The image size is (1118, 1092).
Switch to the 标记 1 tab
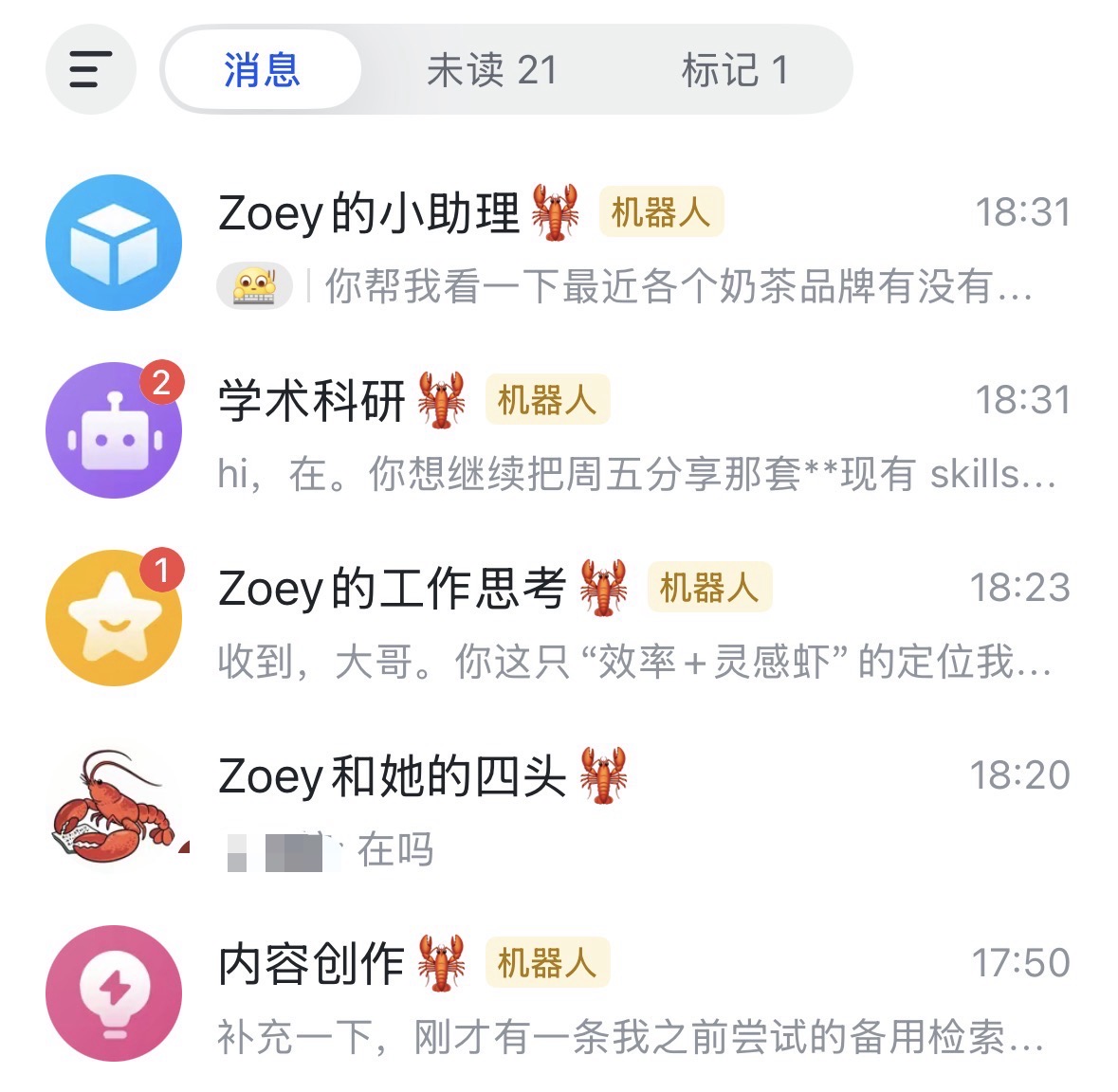(x=735, y=70)
